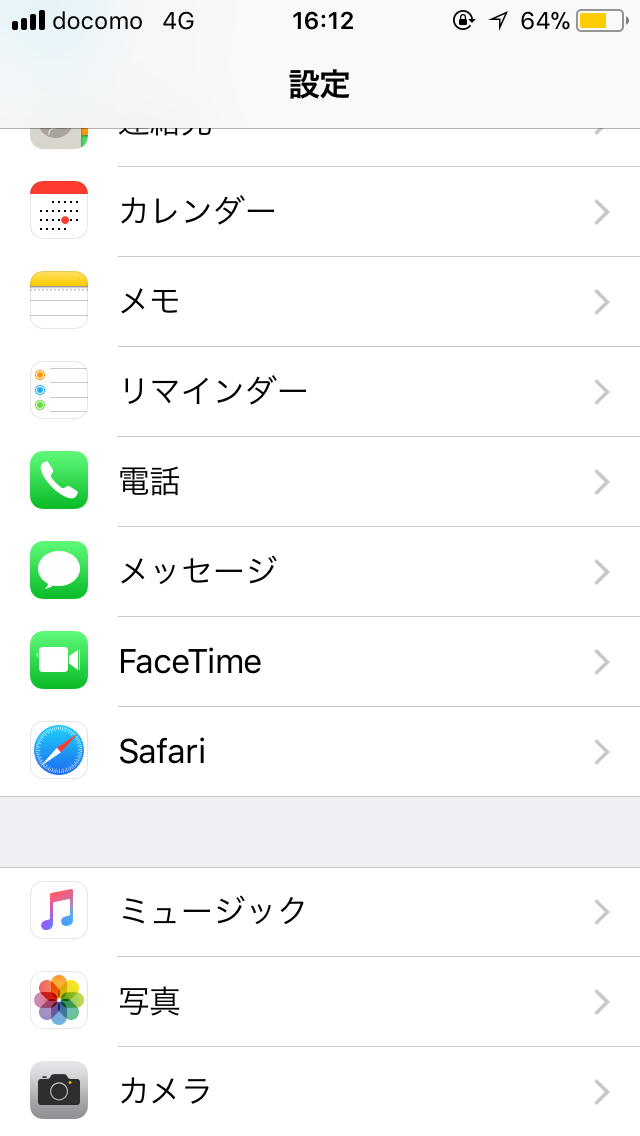This screenshot has width=640, height=1136.
Task: Select カメラ settings
Action: pyautogui.click(x=320, y=1091)
